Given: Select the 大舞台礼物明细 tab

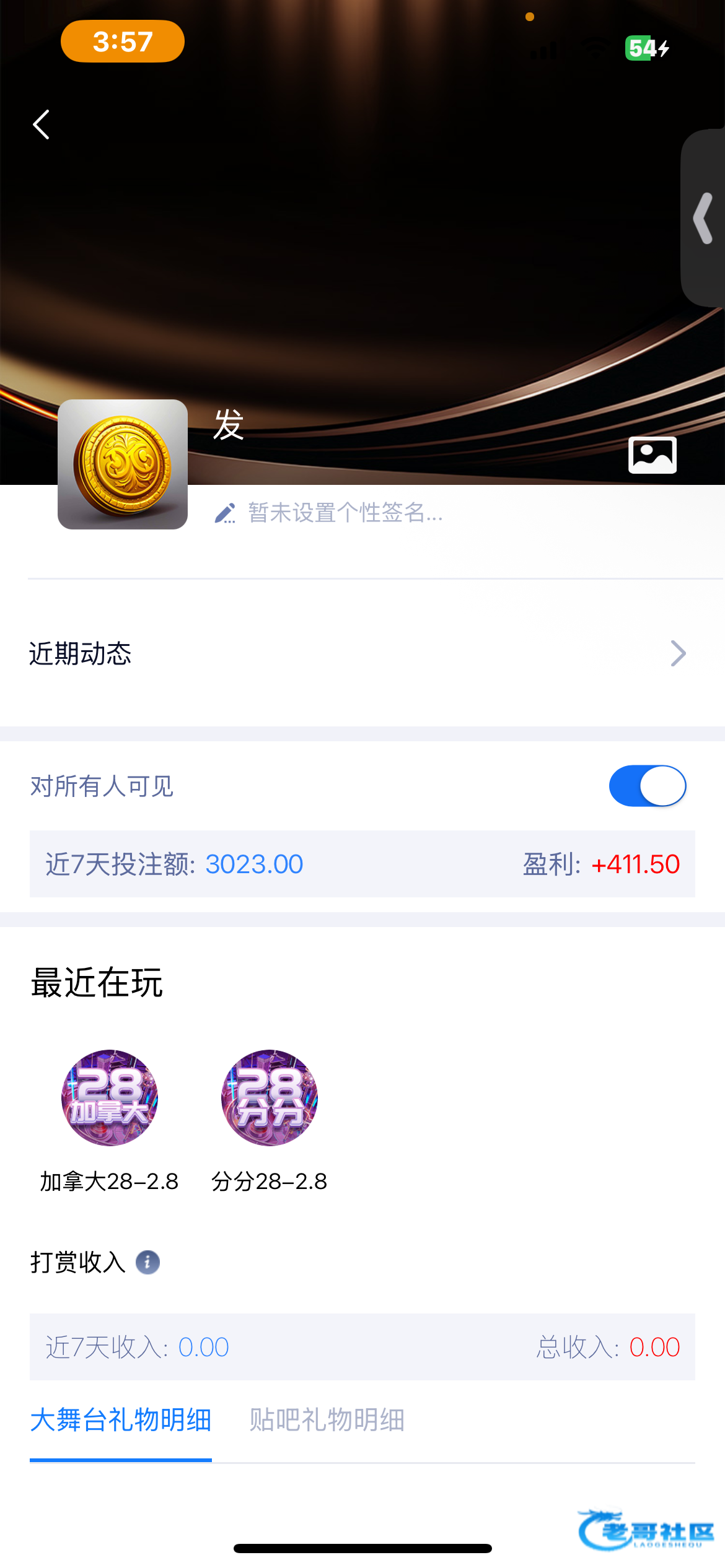Looking at the screenshot, I should (121, 1419).
